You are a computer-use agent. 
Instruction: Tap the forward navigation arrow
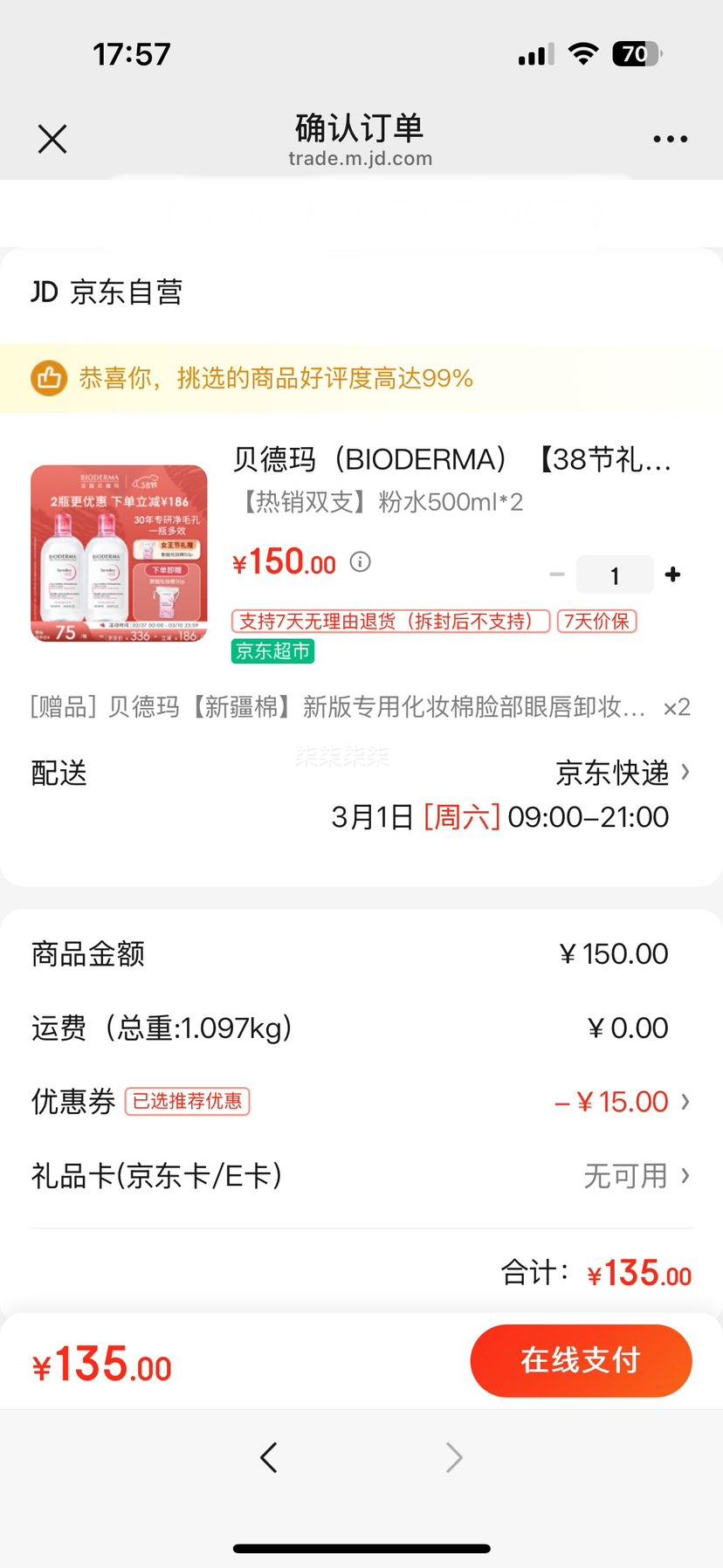pos(453,1456)
